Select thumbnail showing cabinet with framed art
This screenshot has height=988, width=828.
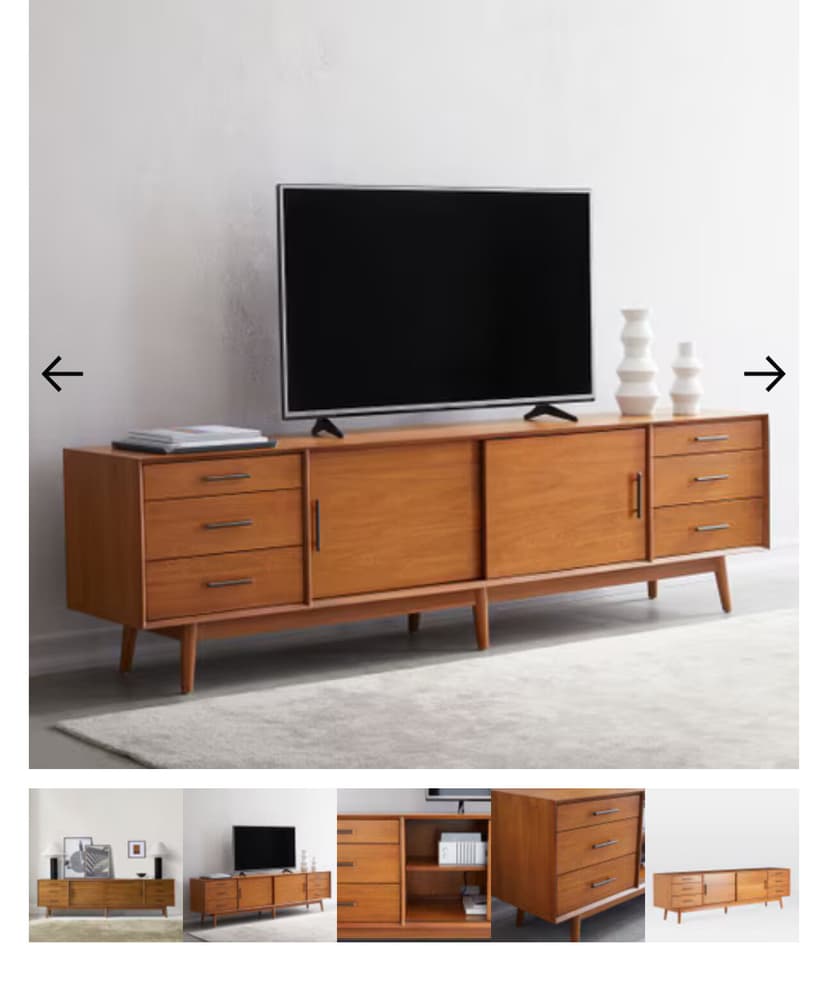(106, 865)
